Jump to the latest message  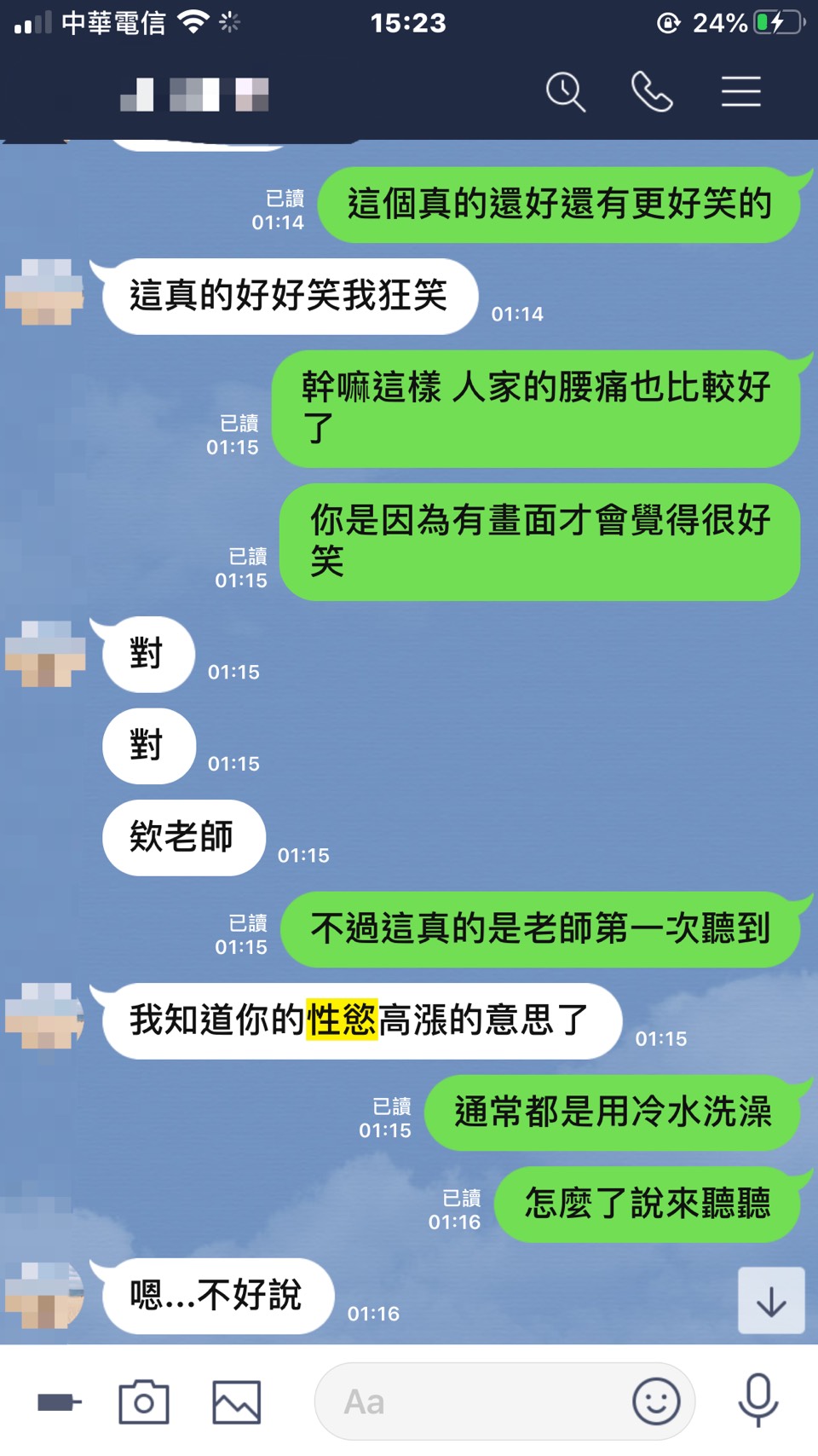click(771, 1301)
